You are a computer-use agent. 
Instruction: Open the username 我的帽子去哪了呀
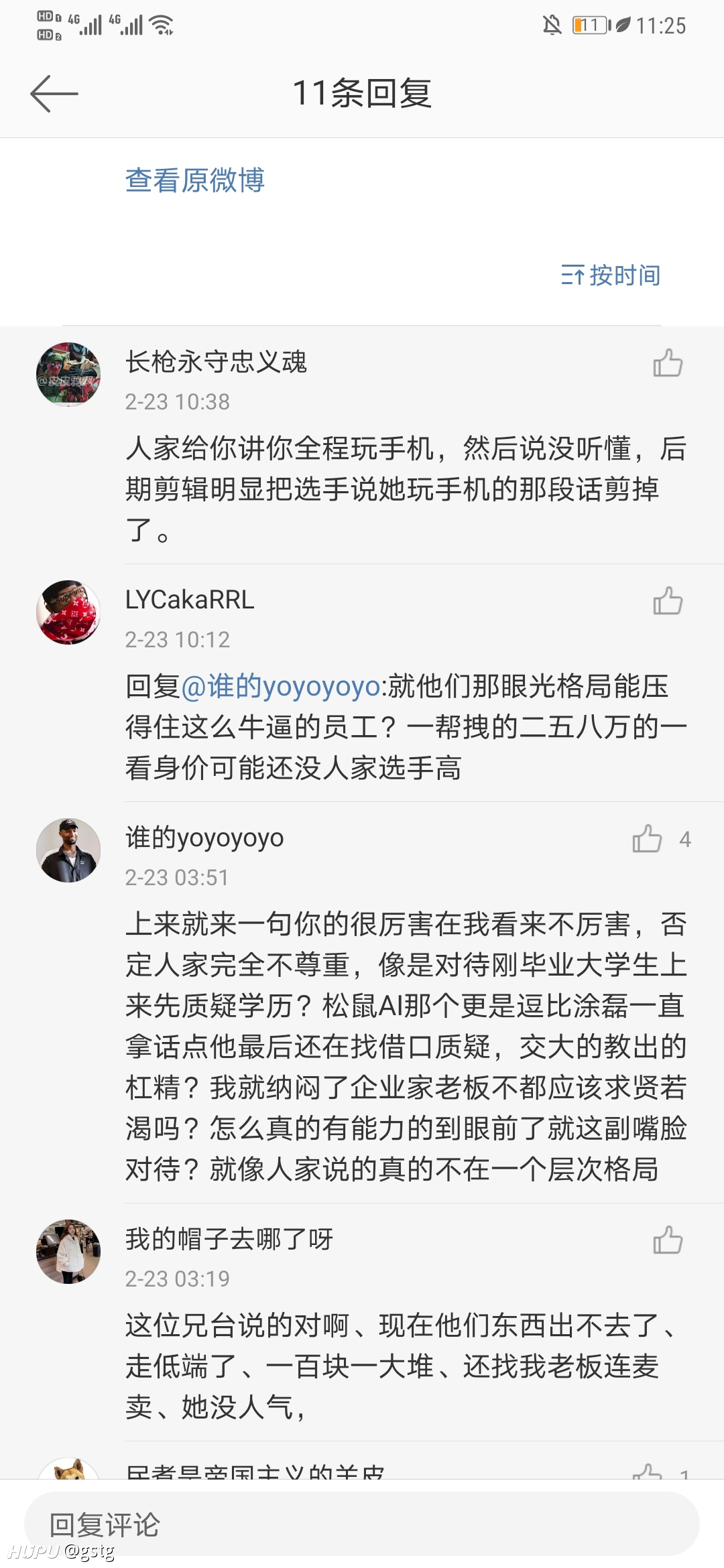coord(229,1239)
